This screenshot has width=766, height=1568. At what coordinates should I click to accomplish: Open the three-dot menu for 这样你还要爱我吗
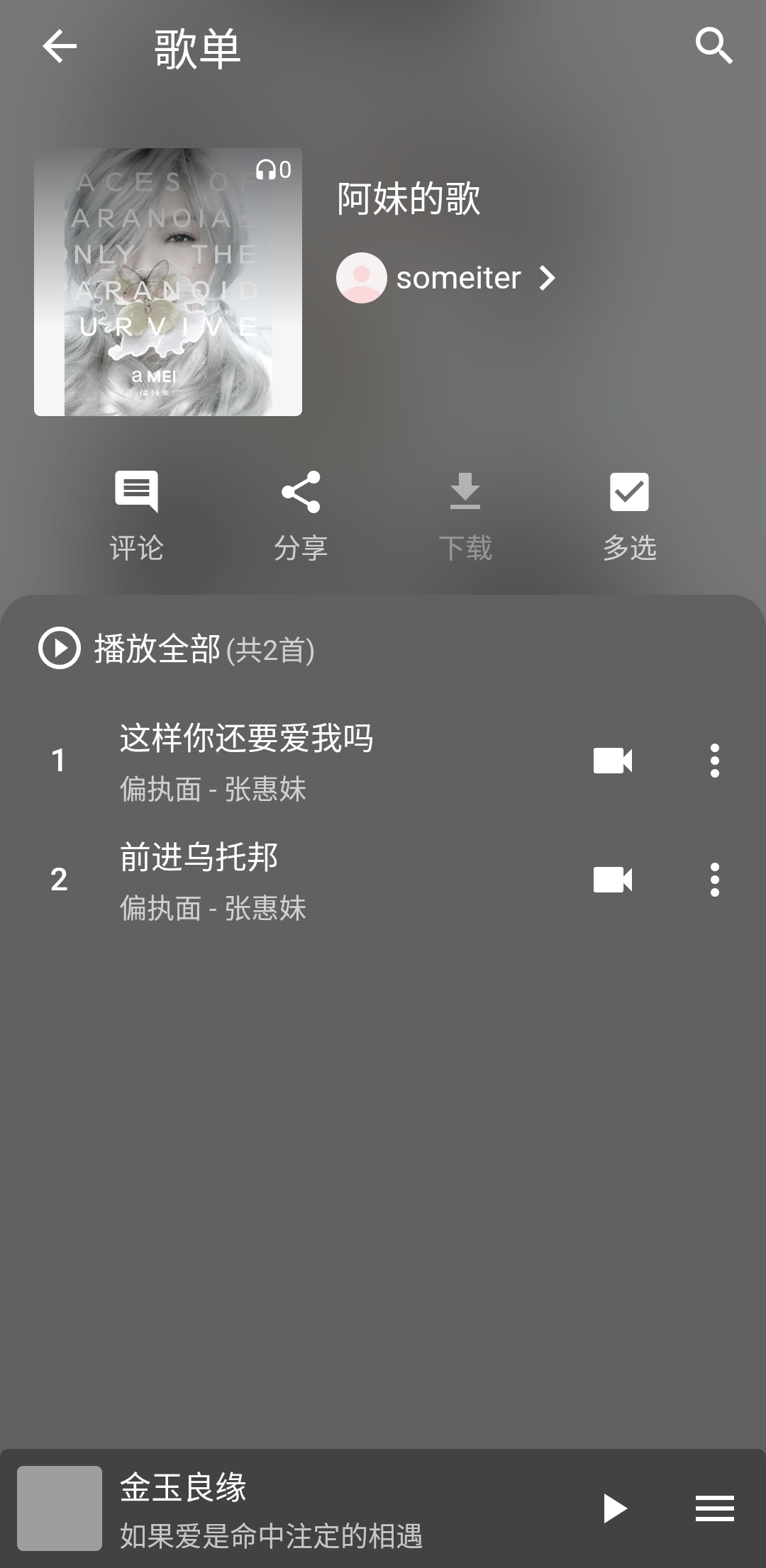(714, 762)
